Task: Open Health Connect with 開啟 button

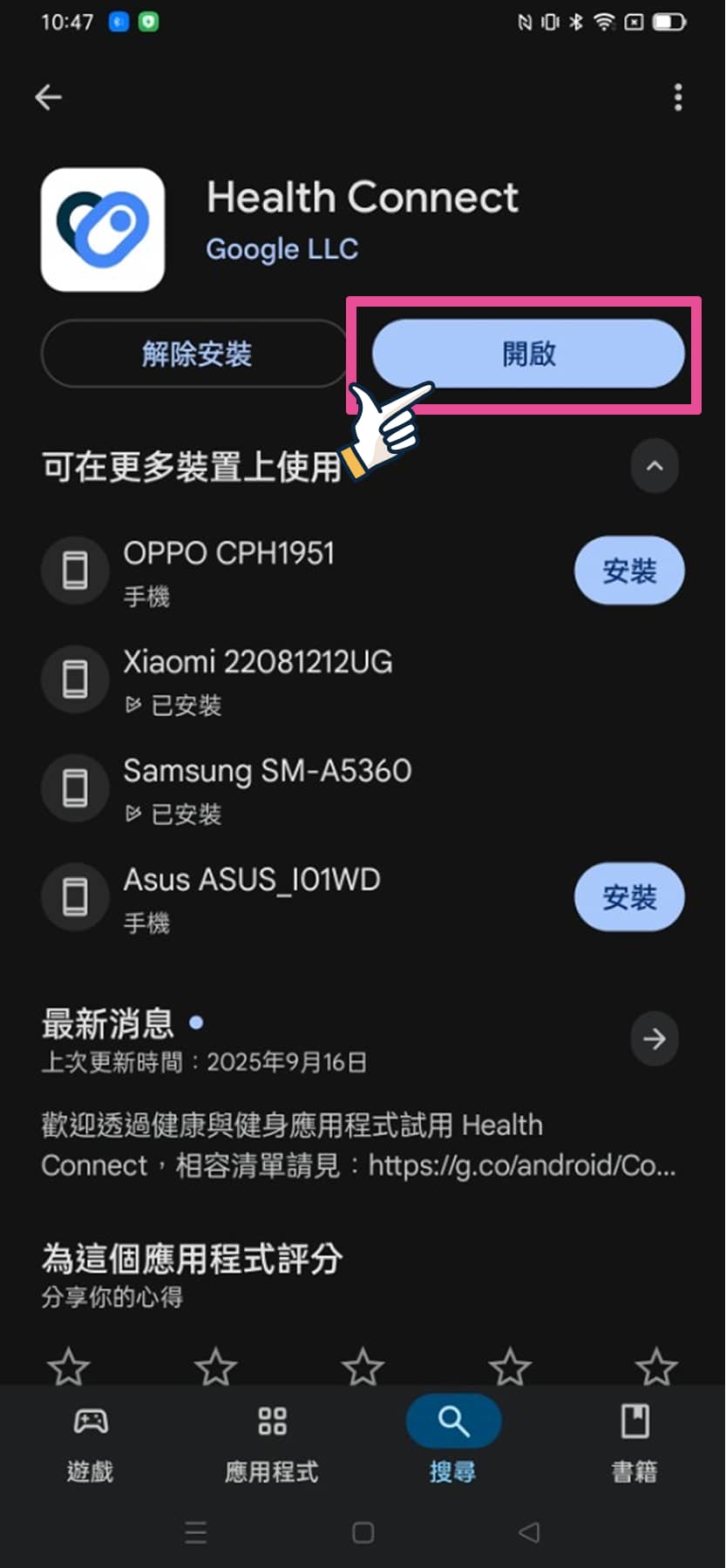Action: pos(528,354)
